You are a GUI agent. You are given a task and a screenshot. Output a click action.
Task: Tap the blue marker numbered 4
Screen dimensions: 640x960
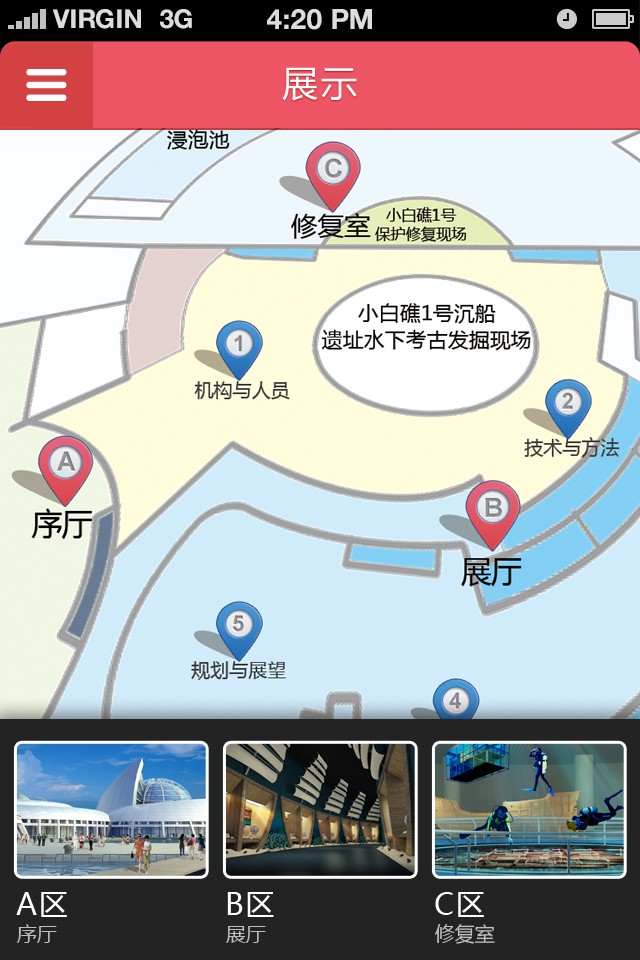tap(455, 701)
